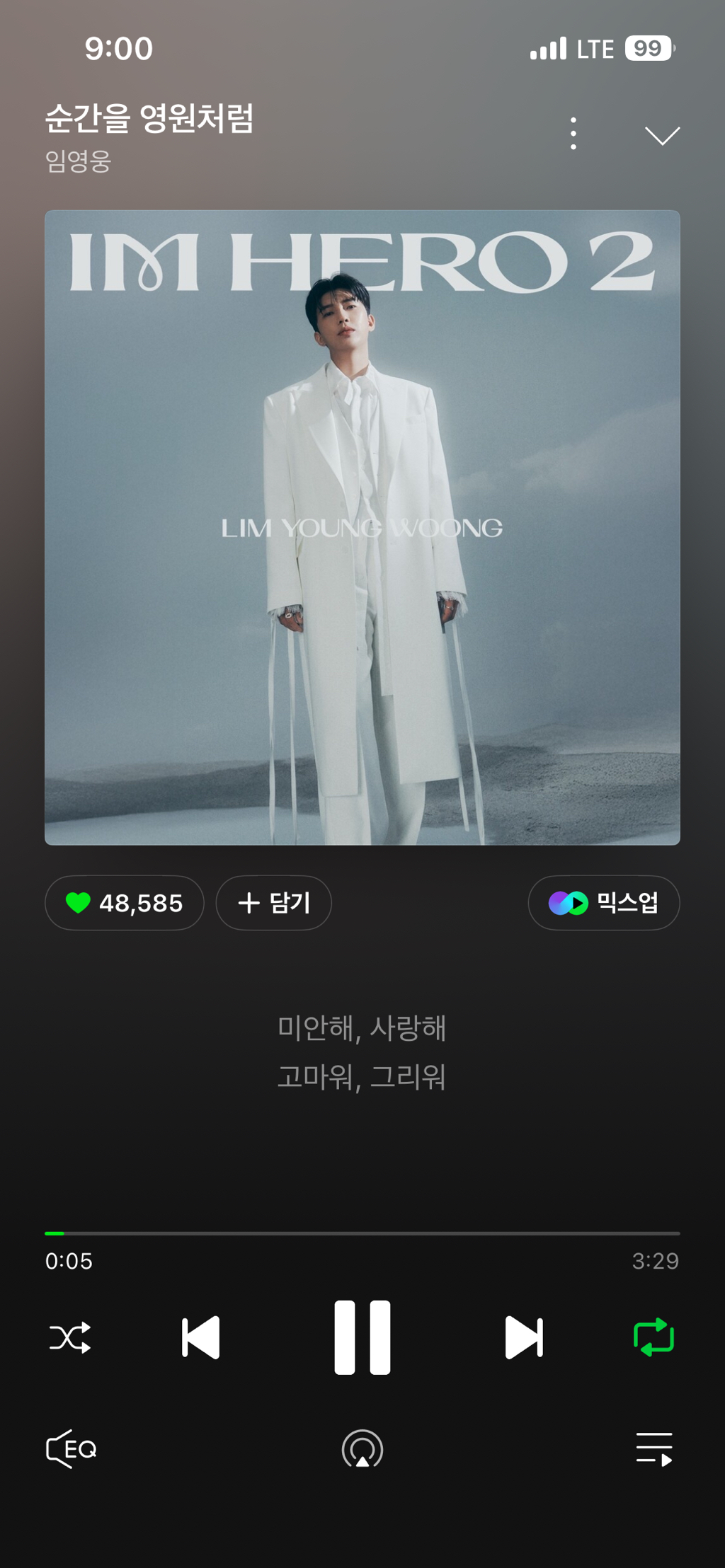
Task: Open the three-dot more options menu
Action: pos(573,134)
